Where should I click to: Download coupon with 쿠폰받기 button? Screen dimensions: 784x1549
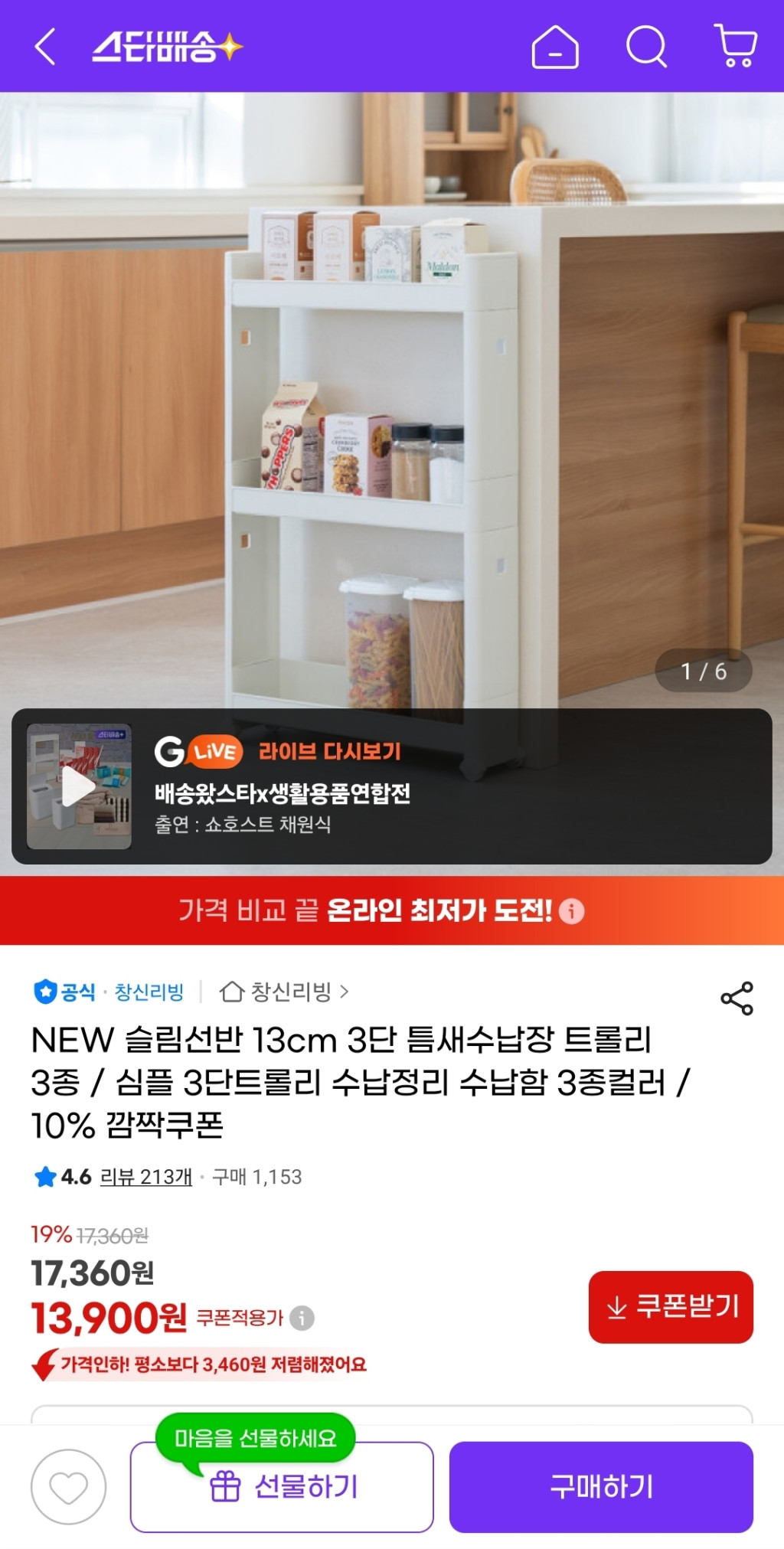click(671, 1306)
